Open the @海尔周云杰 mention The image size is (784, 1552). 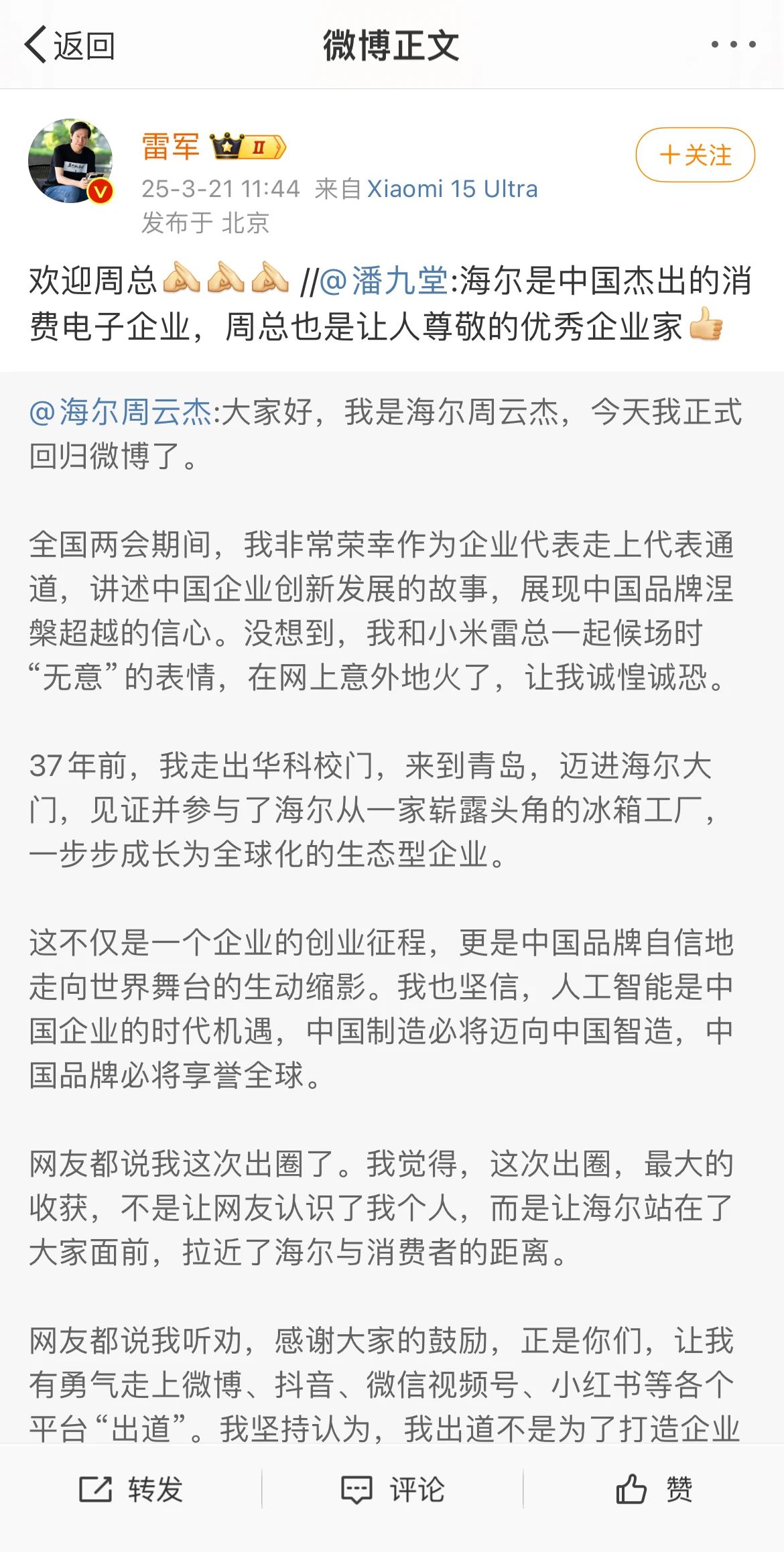[121, 411]
